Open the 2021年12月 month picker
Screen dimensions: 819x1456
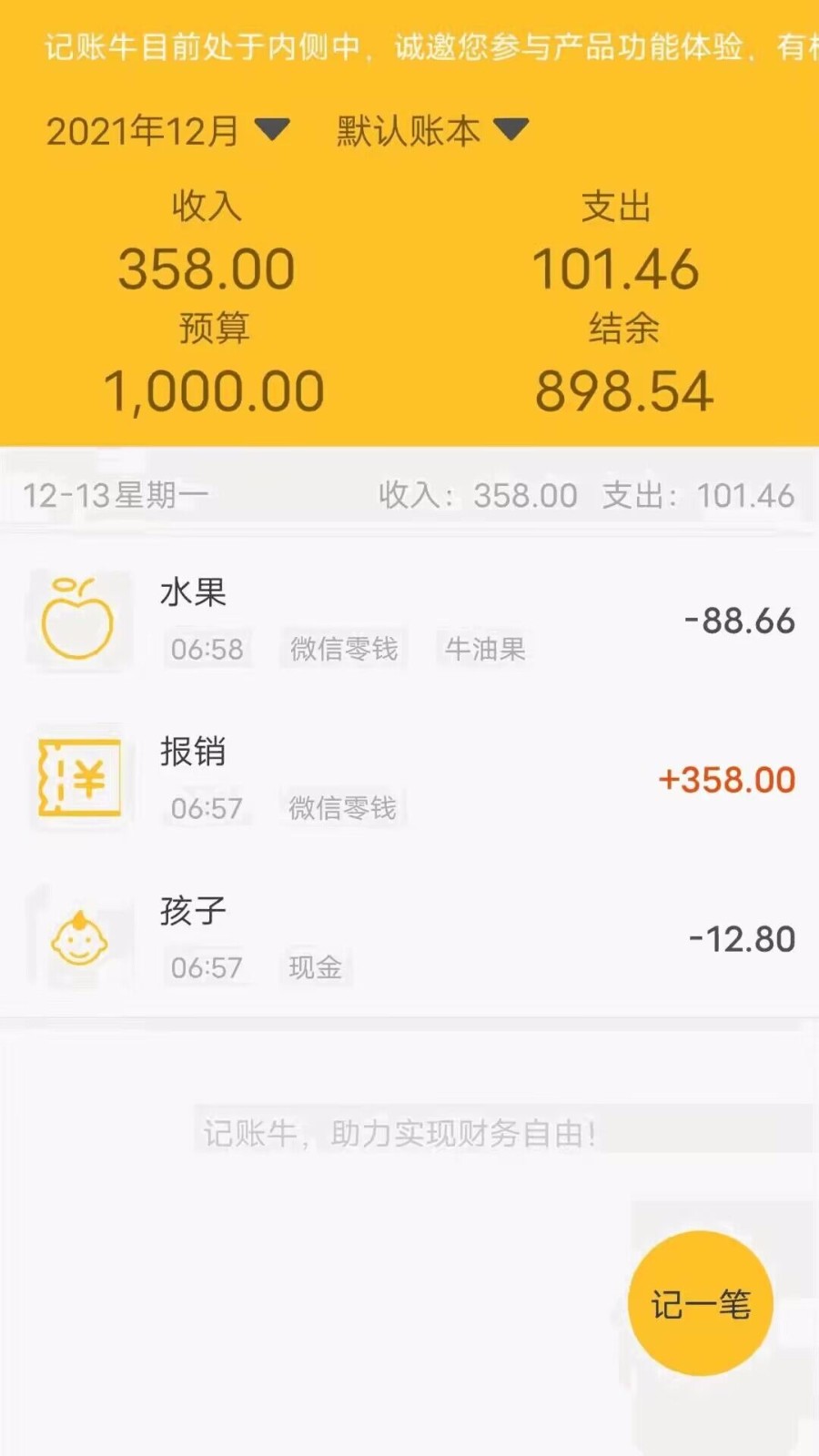pyautogui.click(x=168, y=131)
